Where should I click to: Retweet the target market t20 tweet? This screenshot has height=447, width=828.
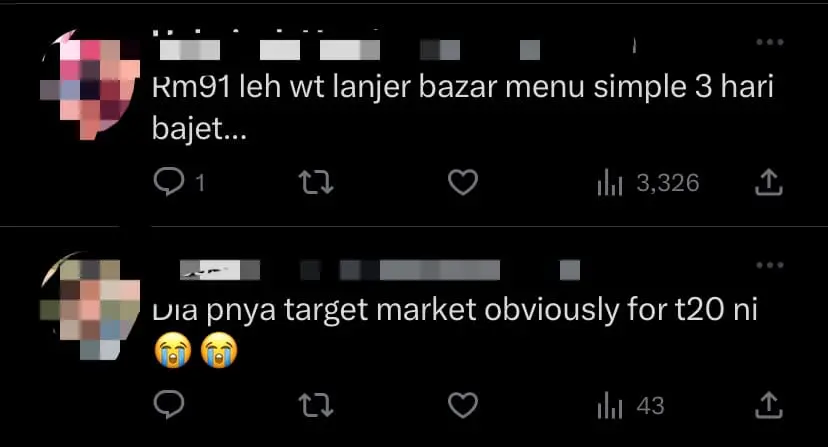point(316,405)
